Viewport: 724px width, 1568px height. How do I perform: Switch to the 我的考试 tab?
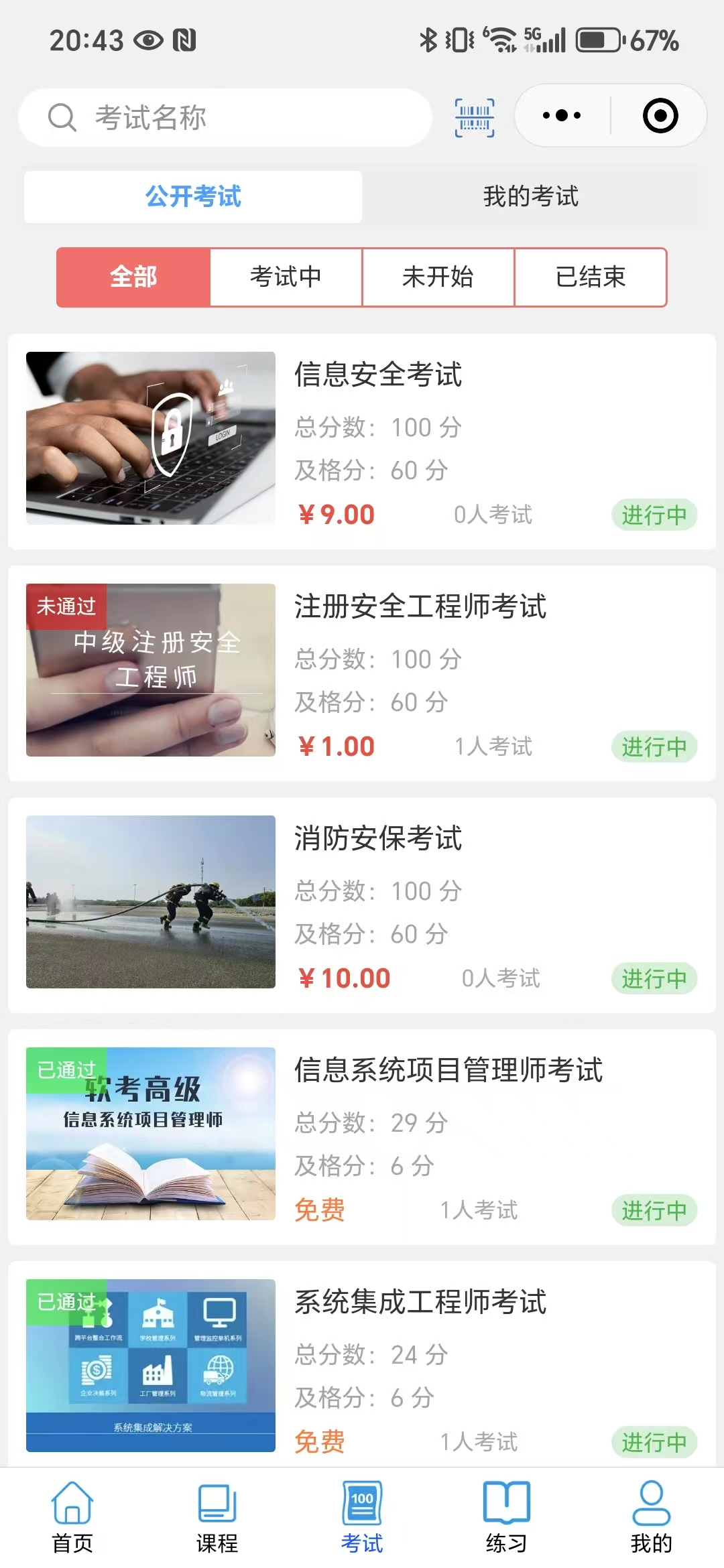point(531,196)
